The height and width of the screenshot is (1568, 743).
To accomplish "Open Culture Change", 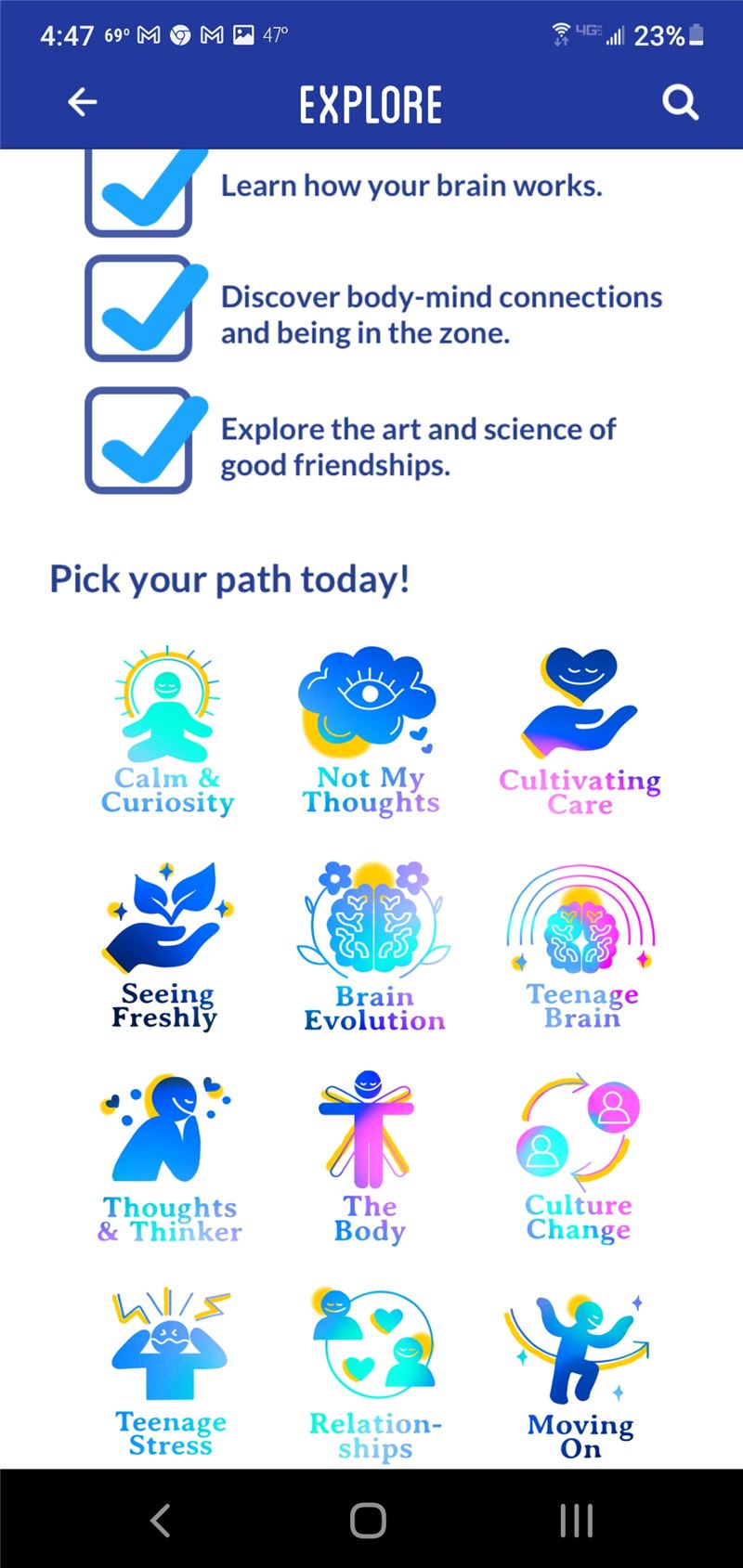I will tap(579, 1157).
